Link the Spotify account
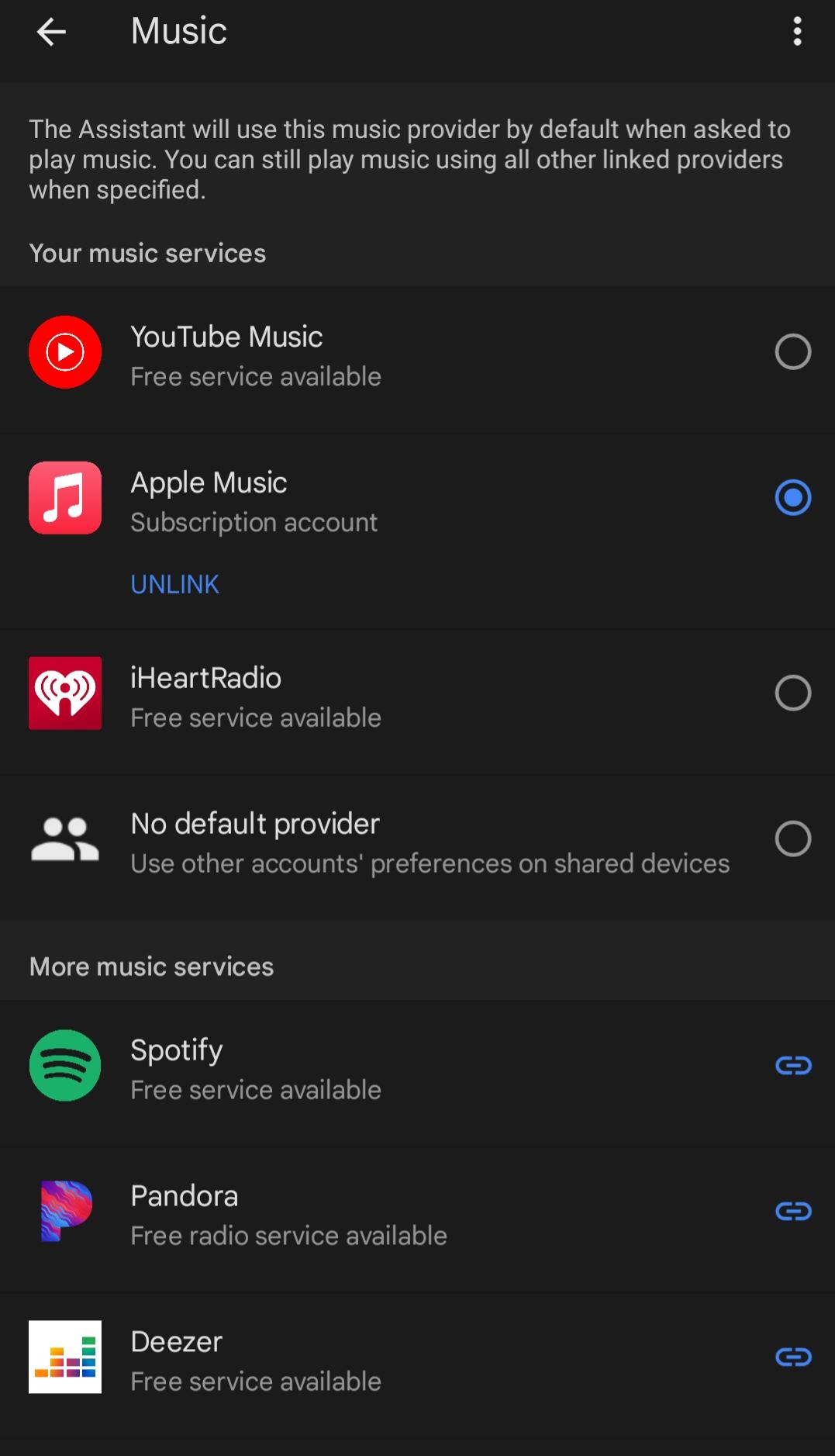Image resolution: width=835 pixels, height=1456 pixels. 792,1066
